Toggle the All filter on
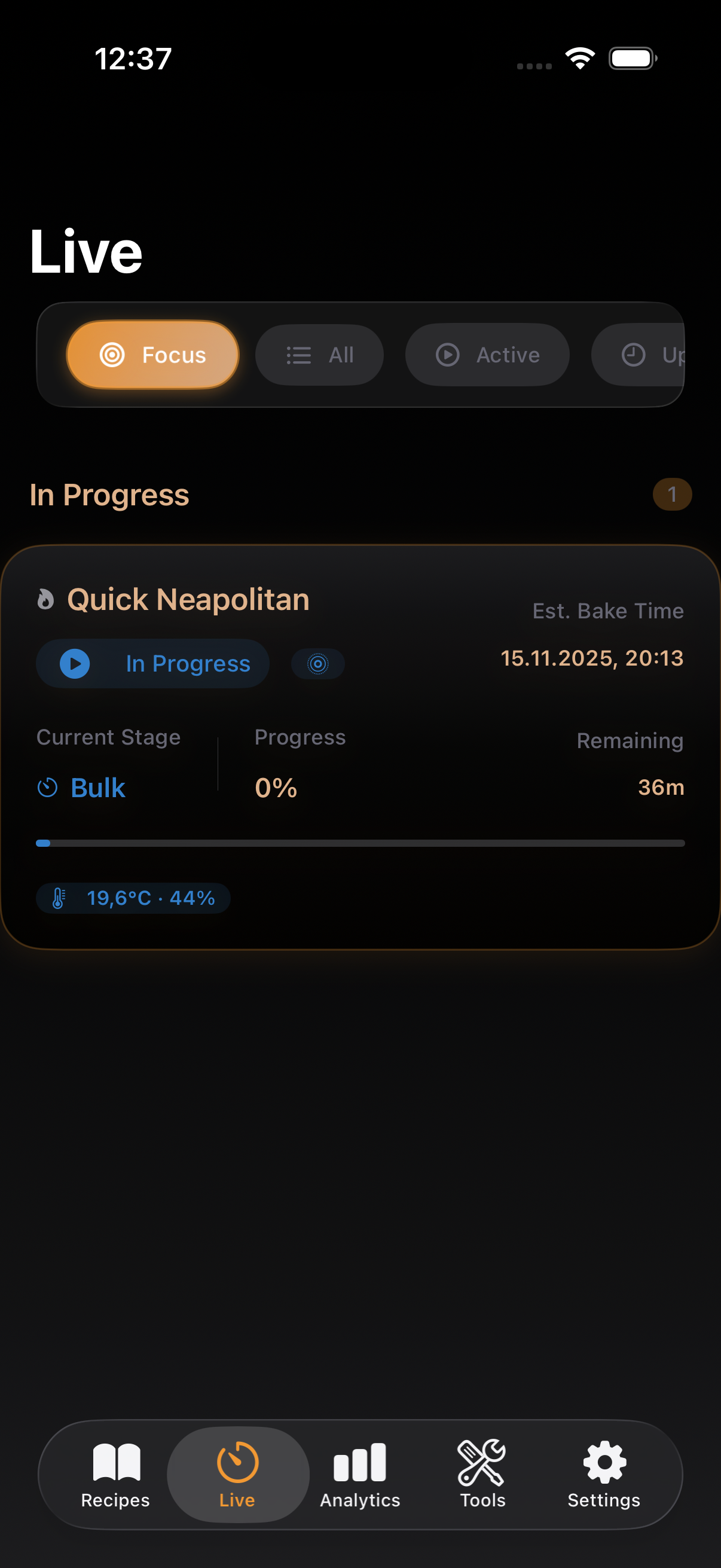This screenshot has height=1568, width=721. pos(319,355)
